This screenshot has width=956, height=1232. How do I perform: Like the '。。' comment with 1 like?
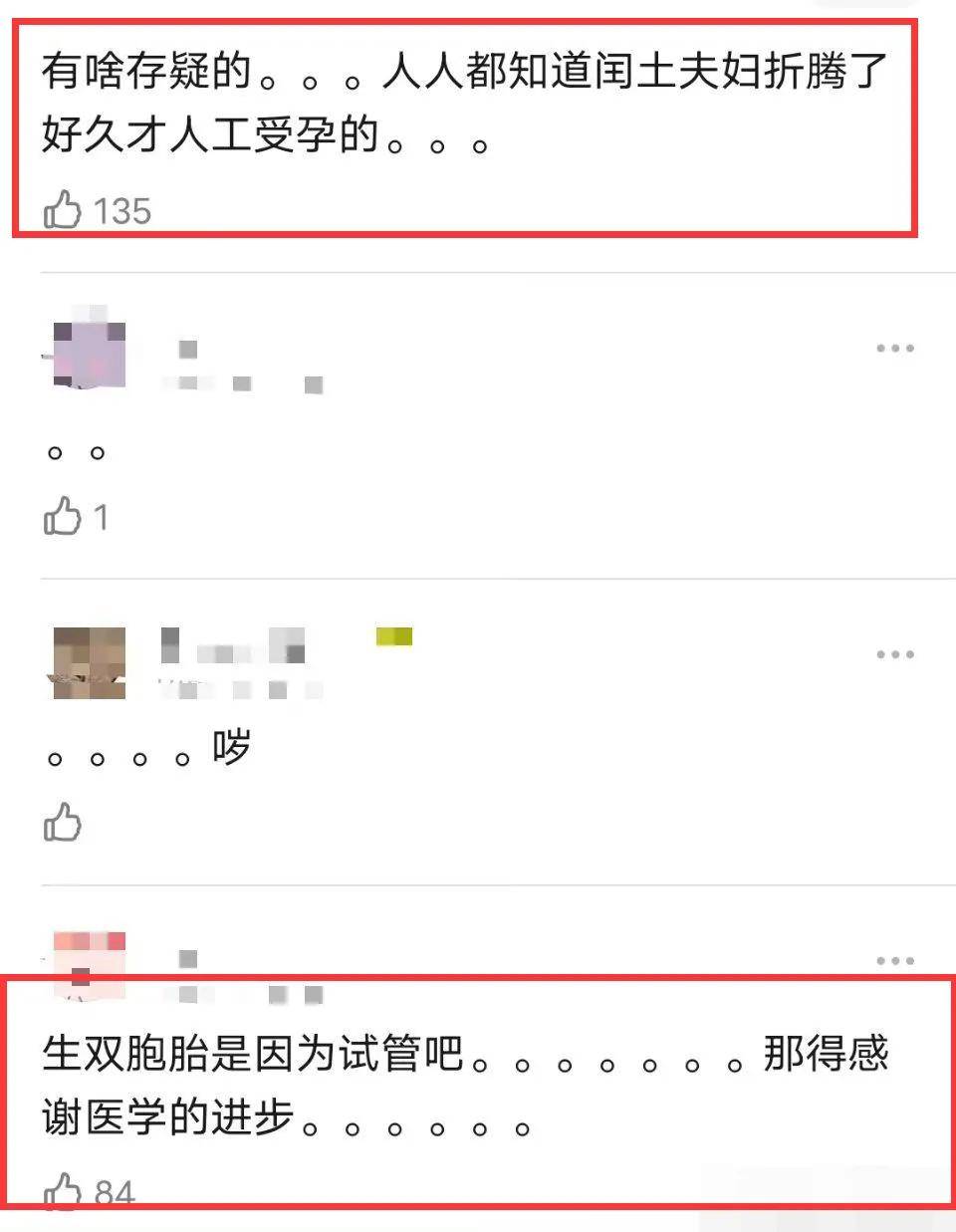click(63, 516)
